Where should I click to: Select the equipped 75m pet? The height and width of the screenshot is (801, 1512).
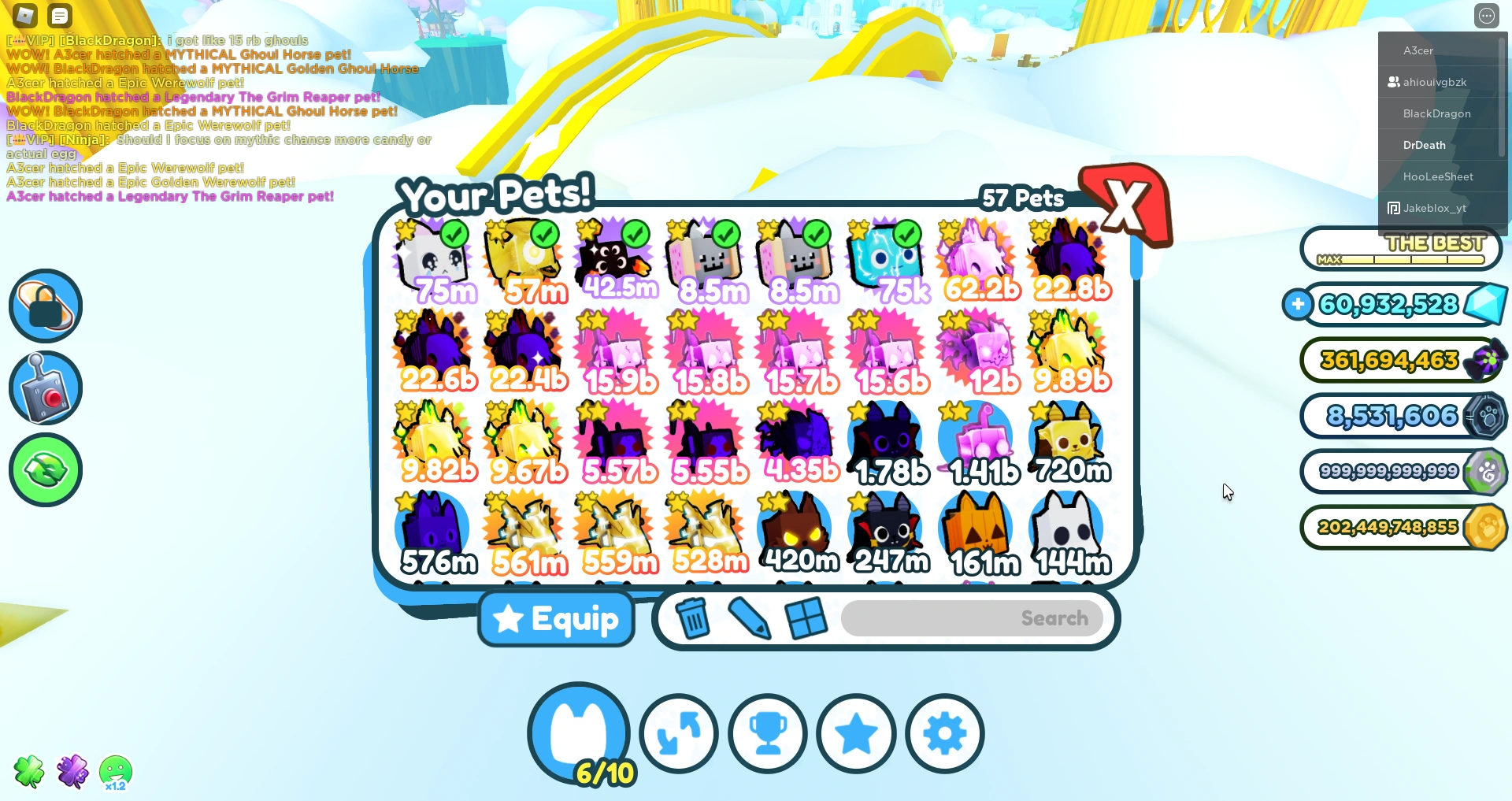pos(436,261)
